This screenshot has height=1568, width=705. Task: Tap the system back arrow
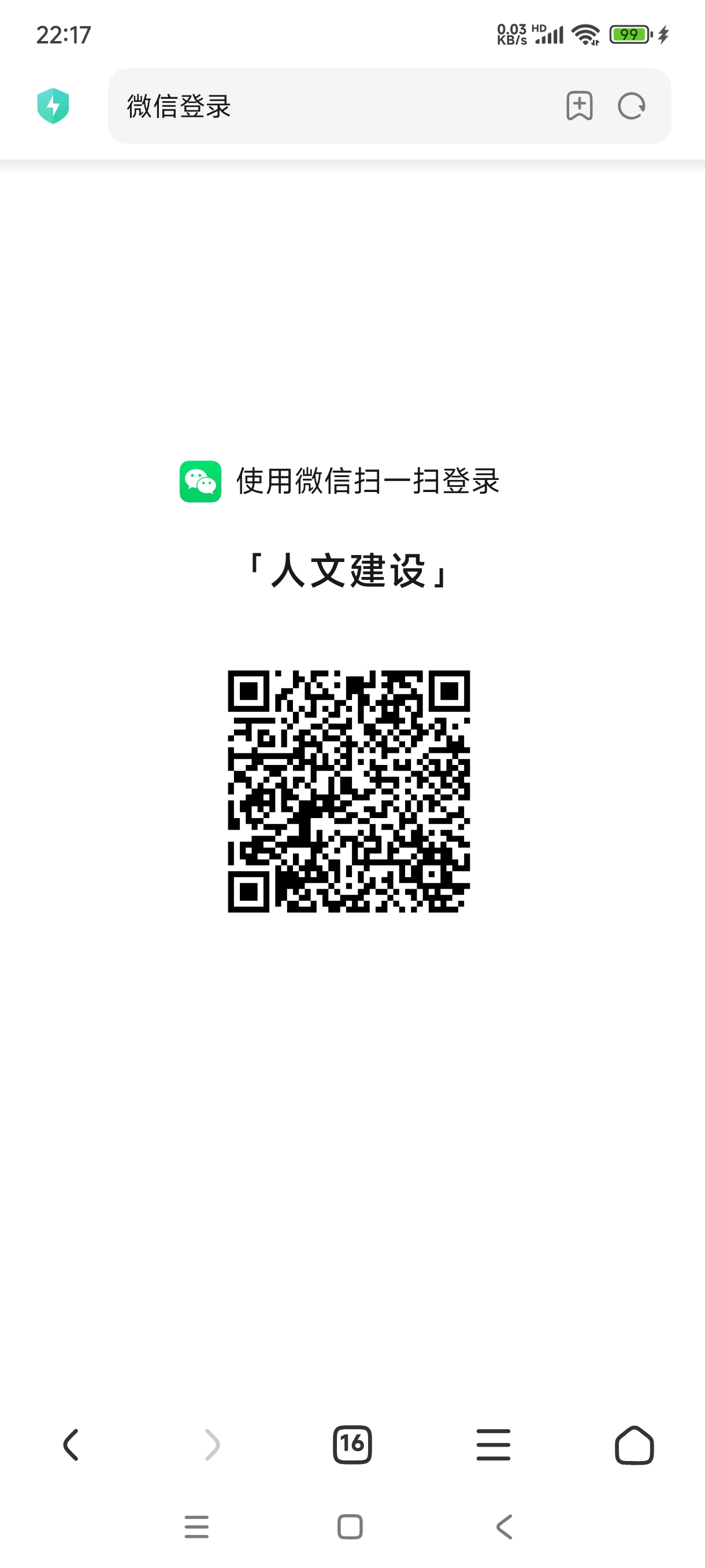(504, 1526)
